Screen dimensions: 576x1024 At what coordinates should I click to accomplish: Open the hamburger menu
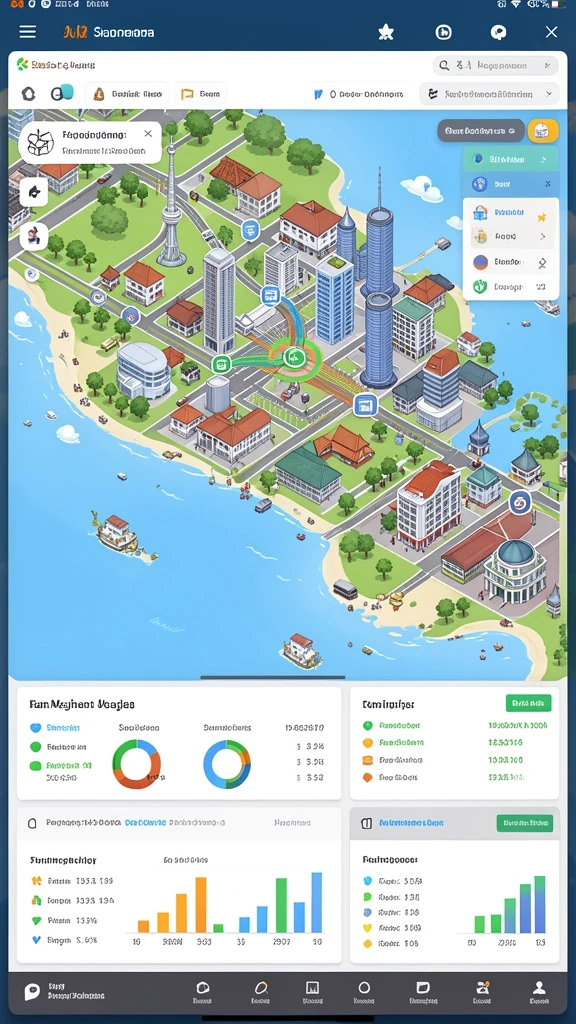pos(27,32)
